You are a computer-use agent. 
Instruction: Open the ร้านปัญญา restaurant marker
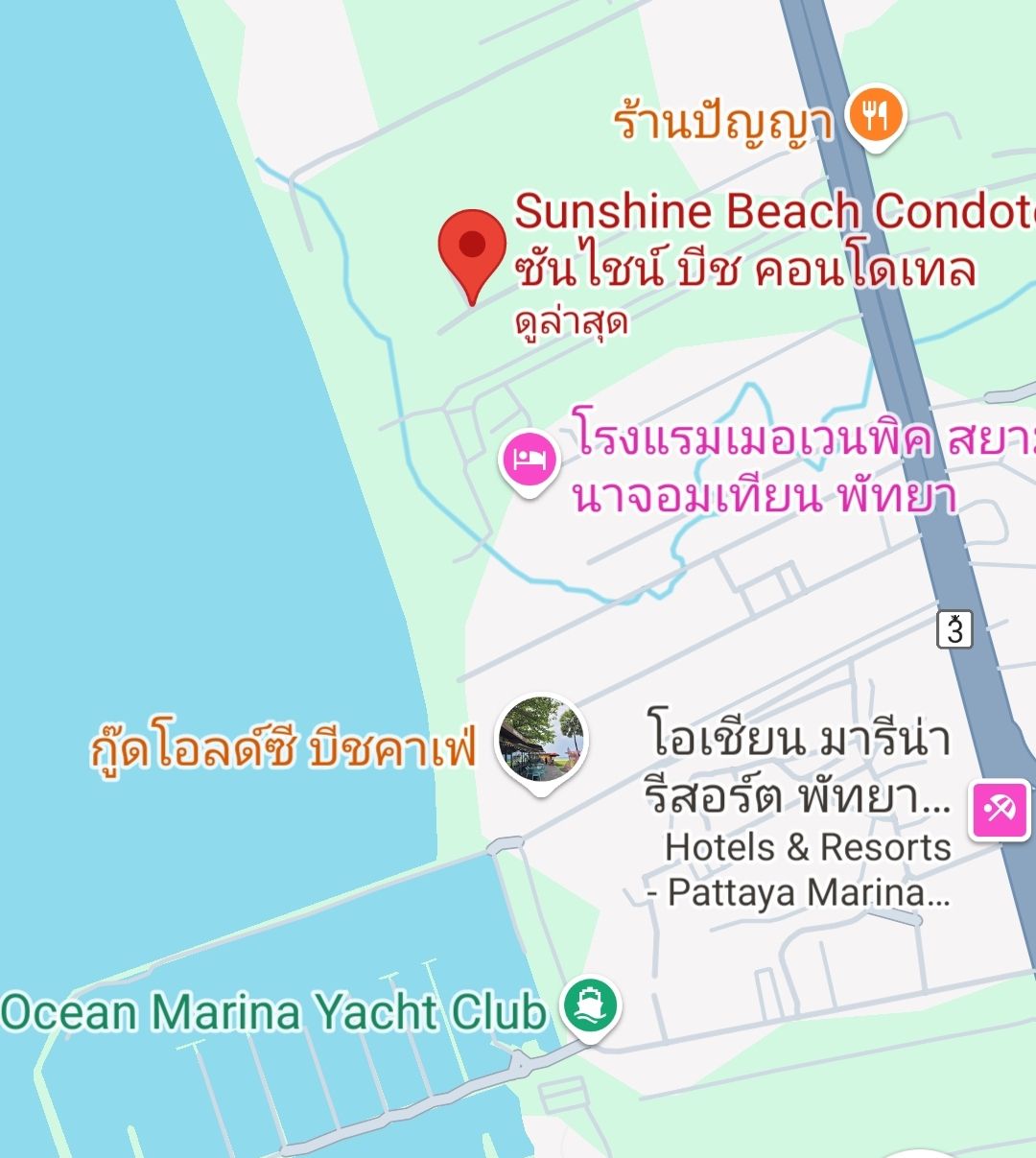point(876,116)
